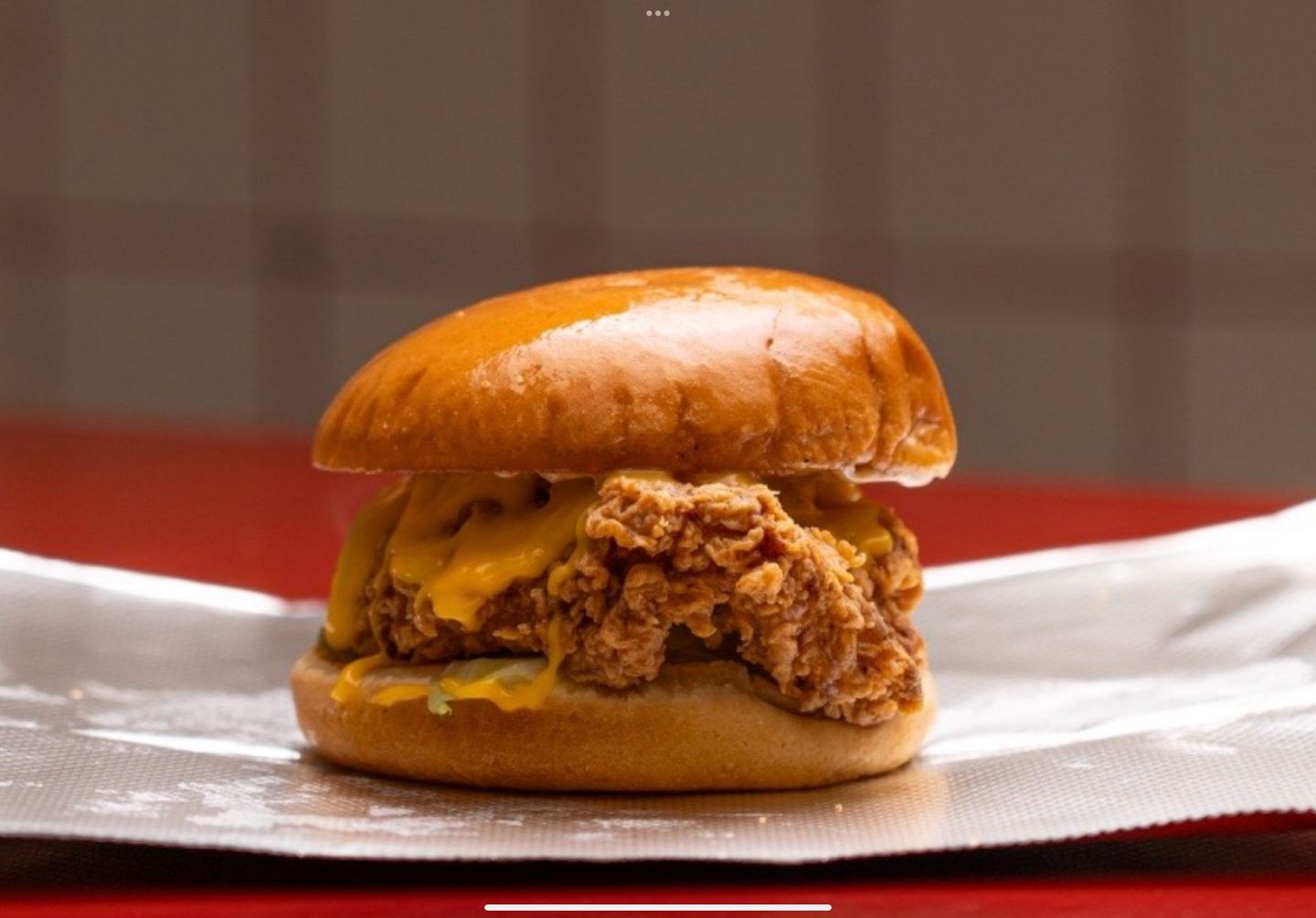
Task: Open the three-dot multitasking menu
Action: (657, 13)
